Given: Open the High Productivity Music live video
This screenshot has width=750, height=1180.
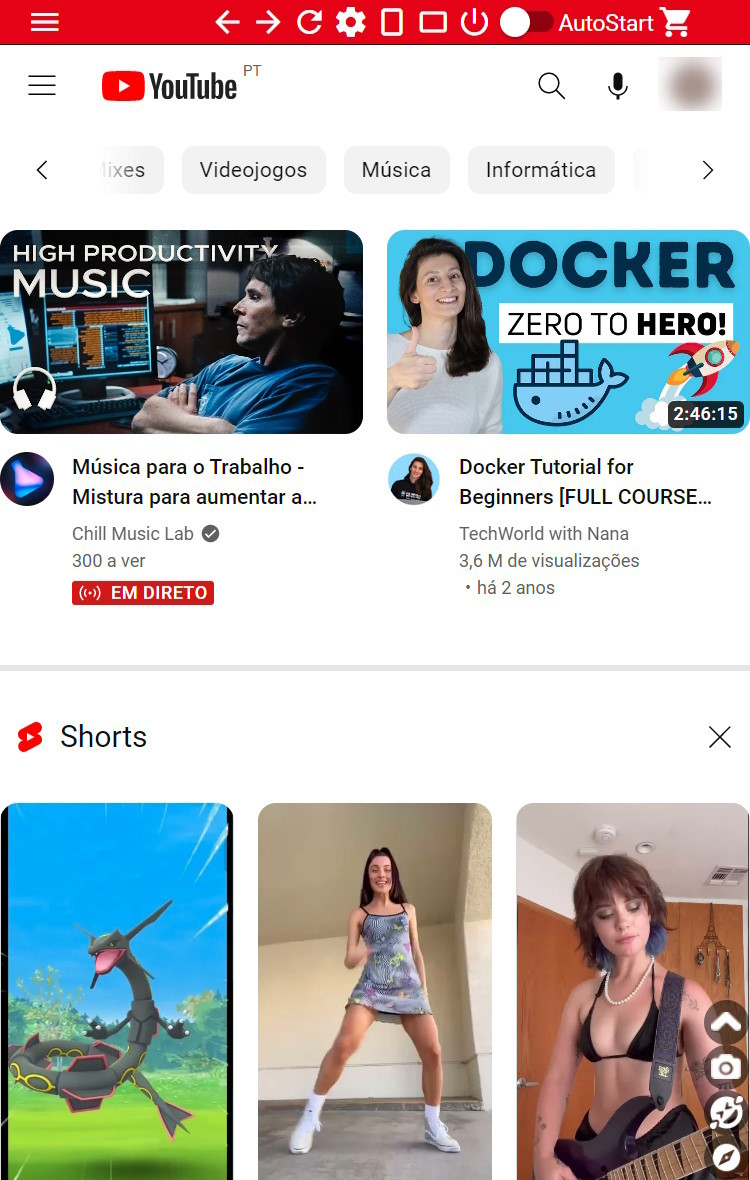Looking at the screenshot, I should (x=181, y=332).
